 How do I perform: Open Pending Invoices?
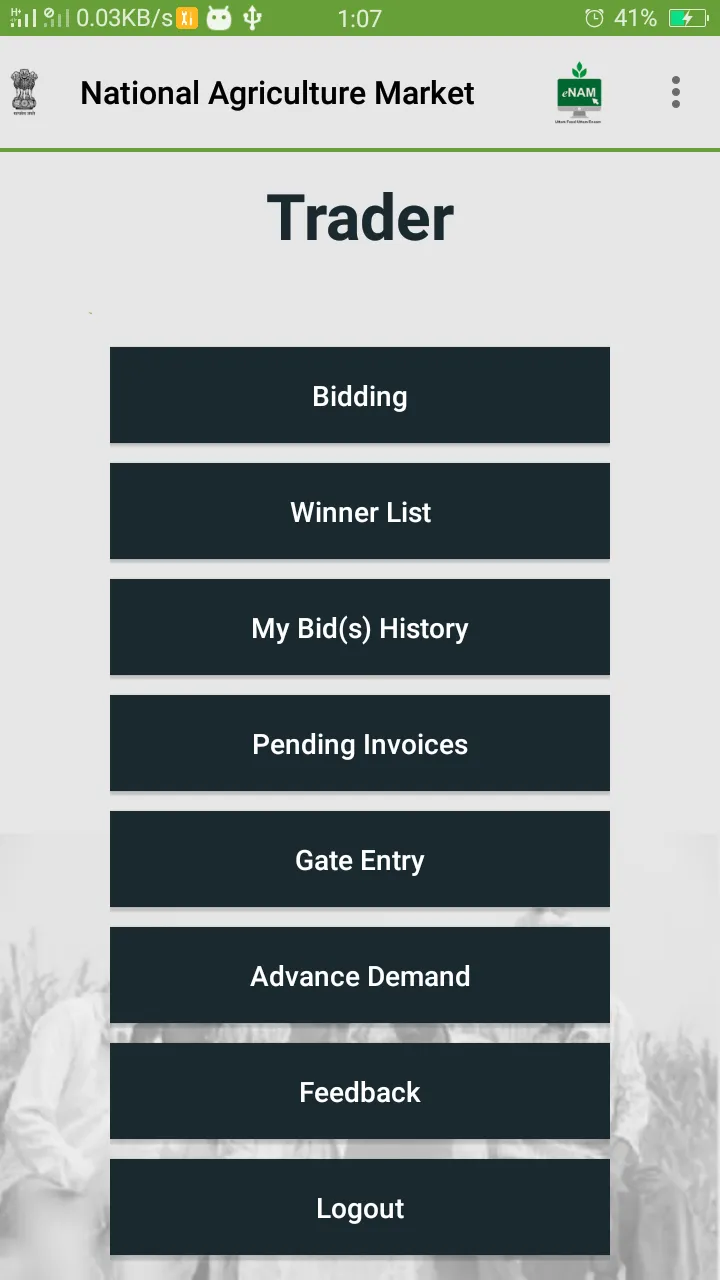point(360,743)
